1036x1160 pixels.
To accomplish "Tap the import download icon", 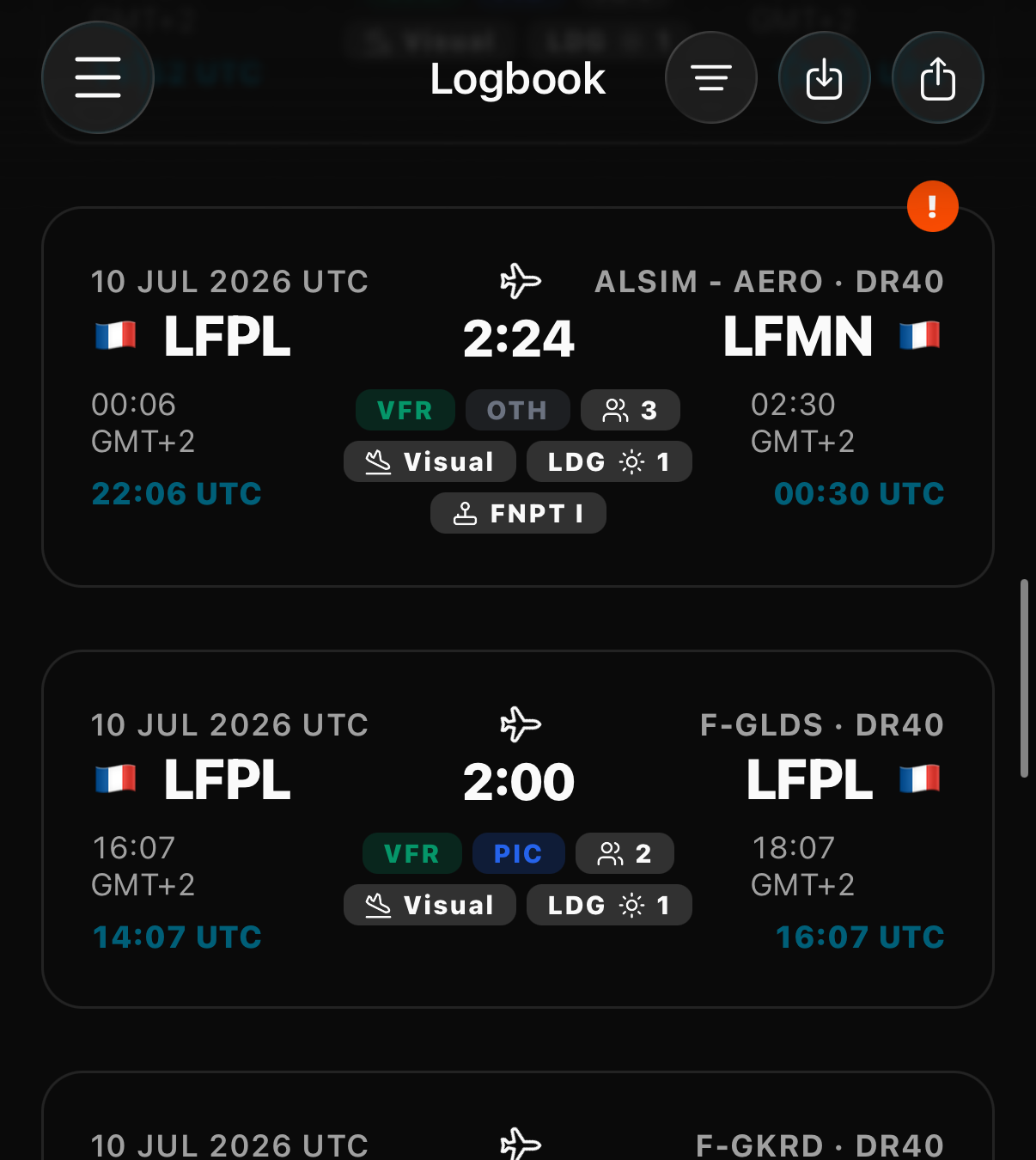I will (825, 77).
